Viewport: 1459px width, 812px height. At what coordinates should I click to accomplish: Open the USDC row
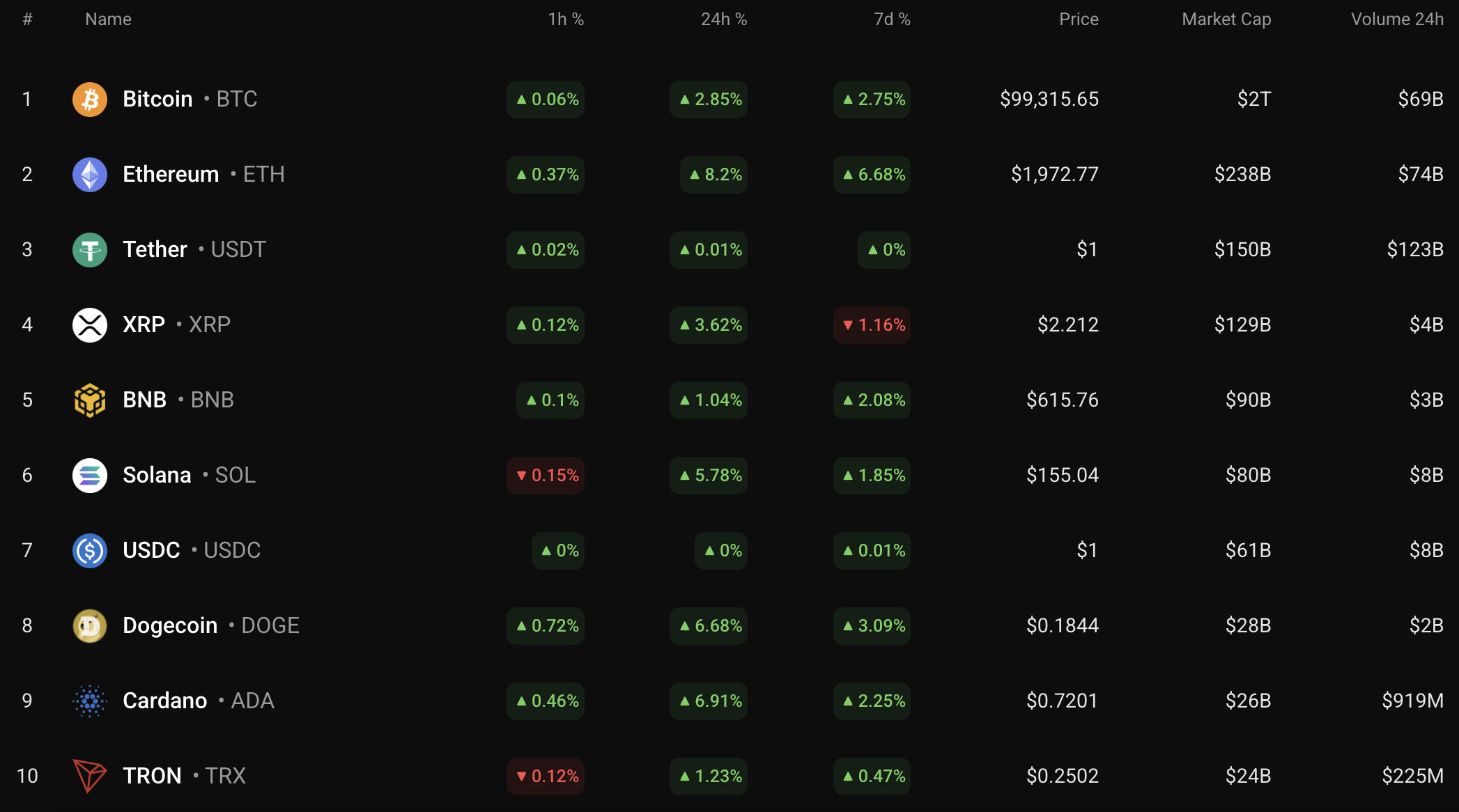(x=151, y=550)
